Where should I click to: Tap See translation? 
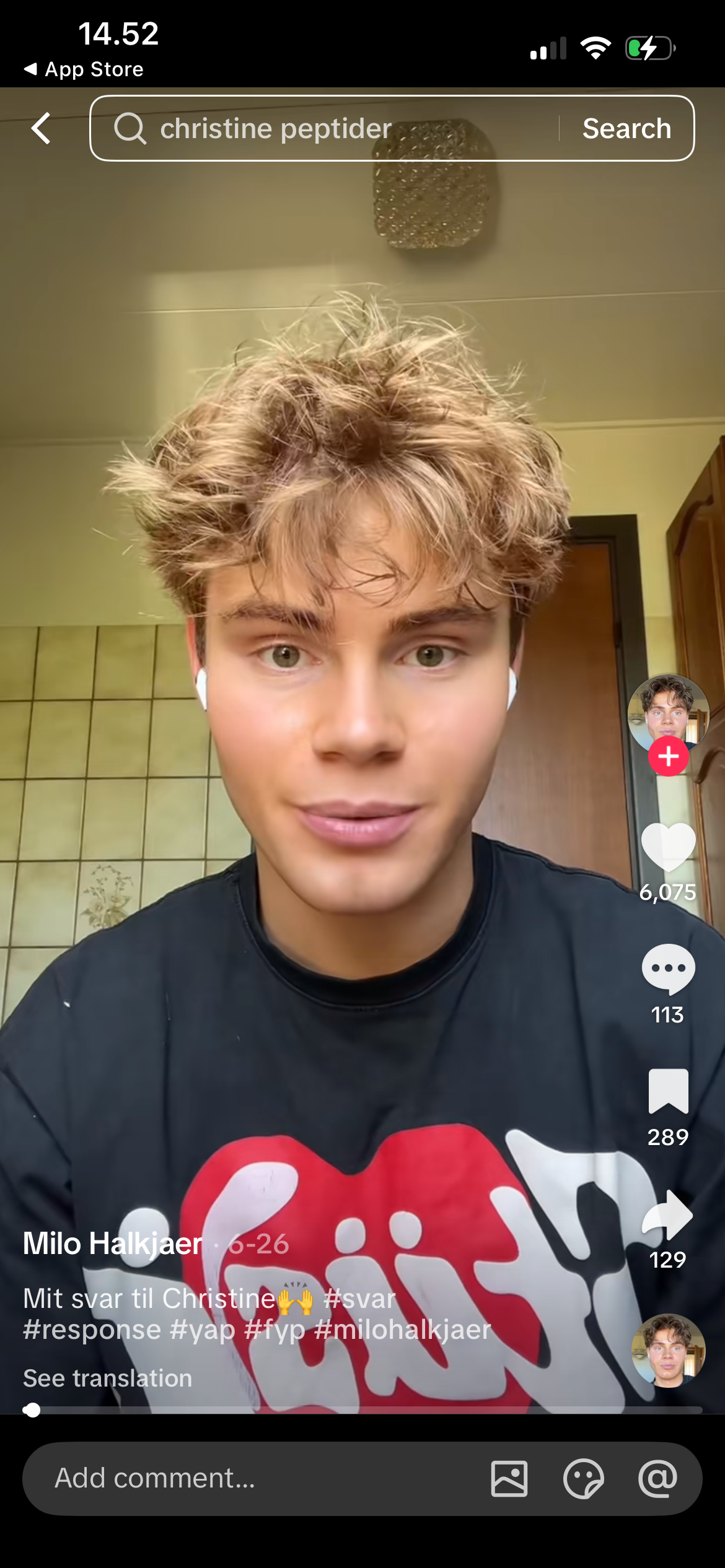[x=107, y=1378]
